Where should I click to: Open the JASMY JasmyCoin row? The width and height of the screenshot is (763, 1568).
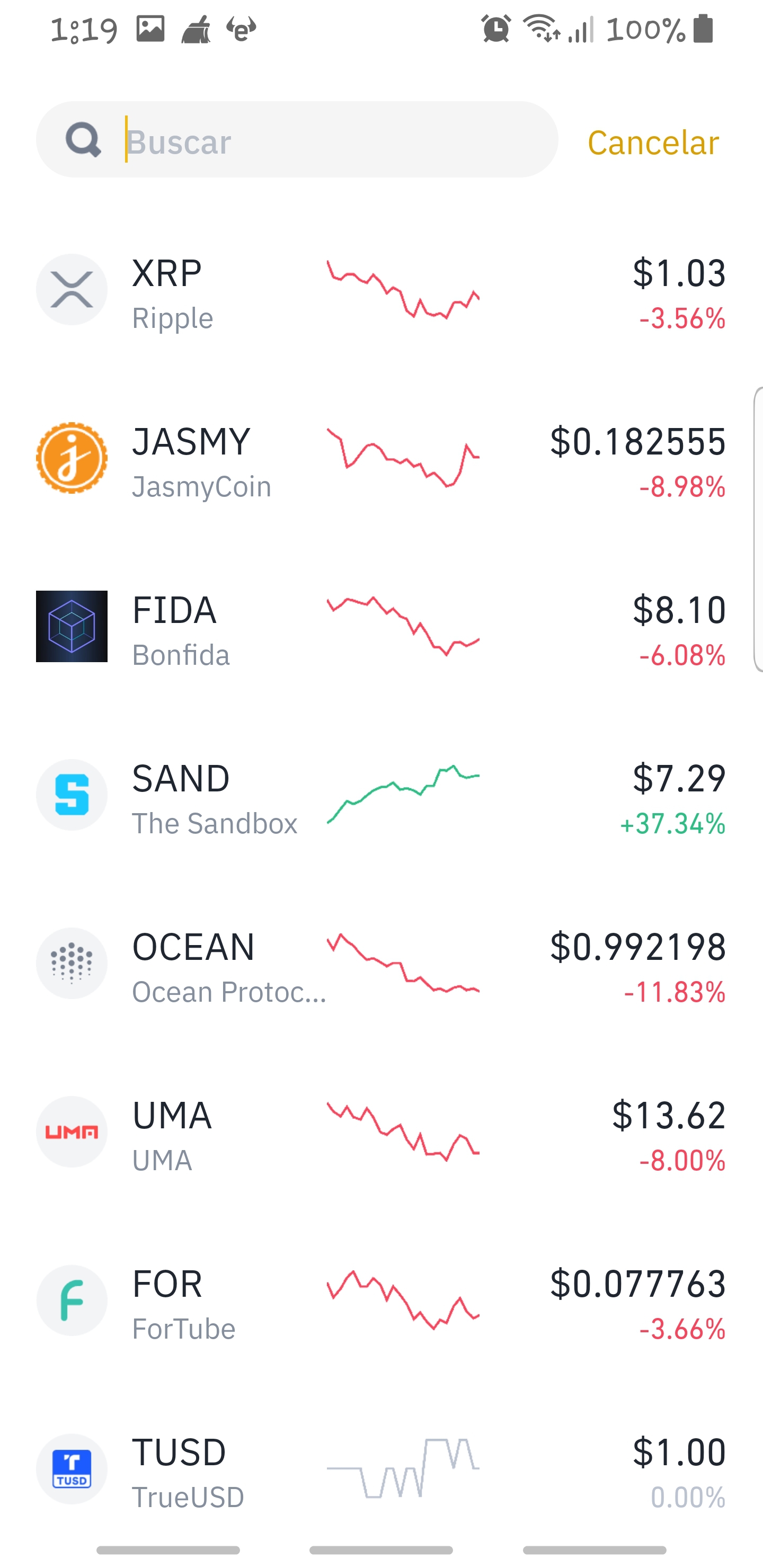pos(381,458)
